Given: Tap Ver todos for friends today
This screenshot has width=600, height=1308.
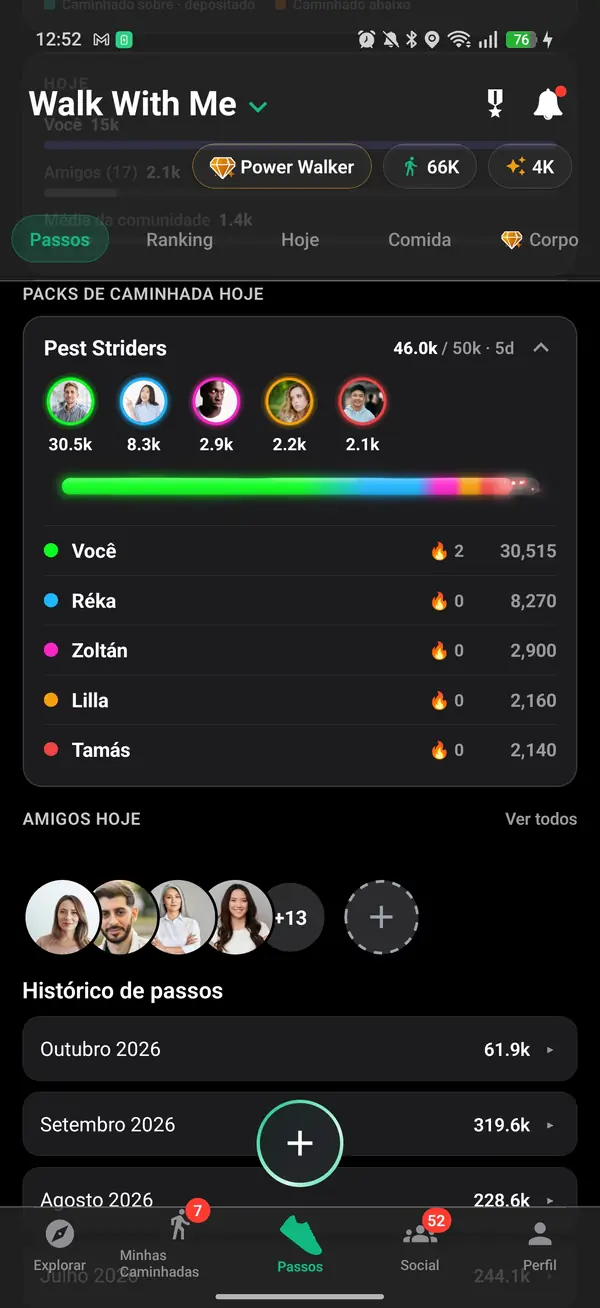Looking at the screenshot, I should [x=541, y=819].
